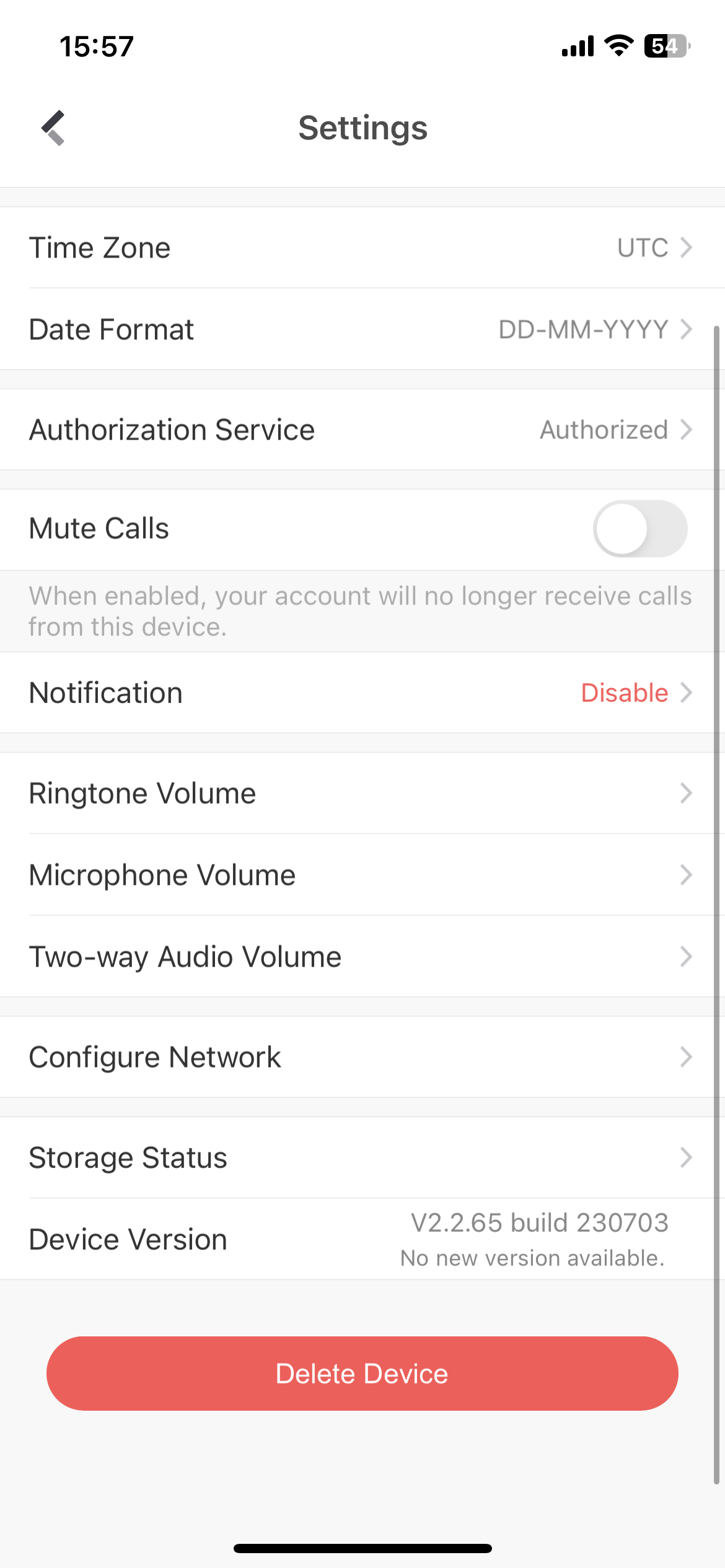Viewport: 725px width, 1568px height.
Task: Select Configure Network
Action: (362, 1057)
